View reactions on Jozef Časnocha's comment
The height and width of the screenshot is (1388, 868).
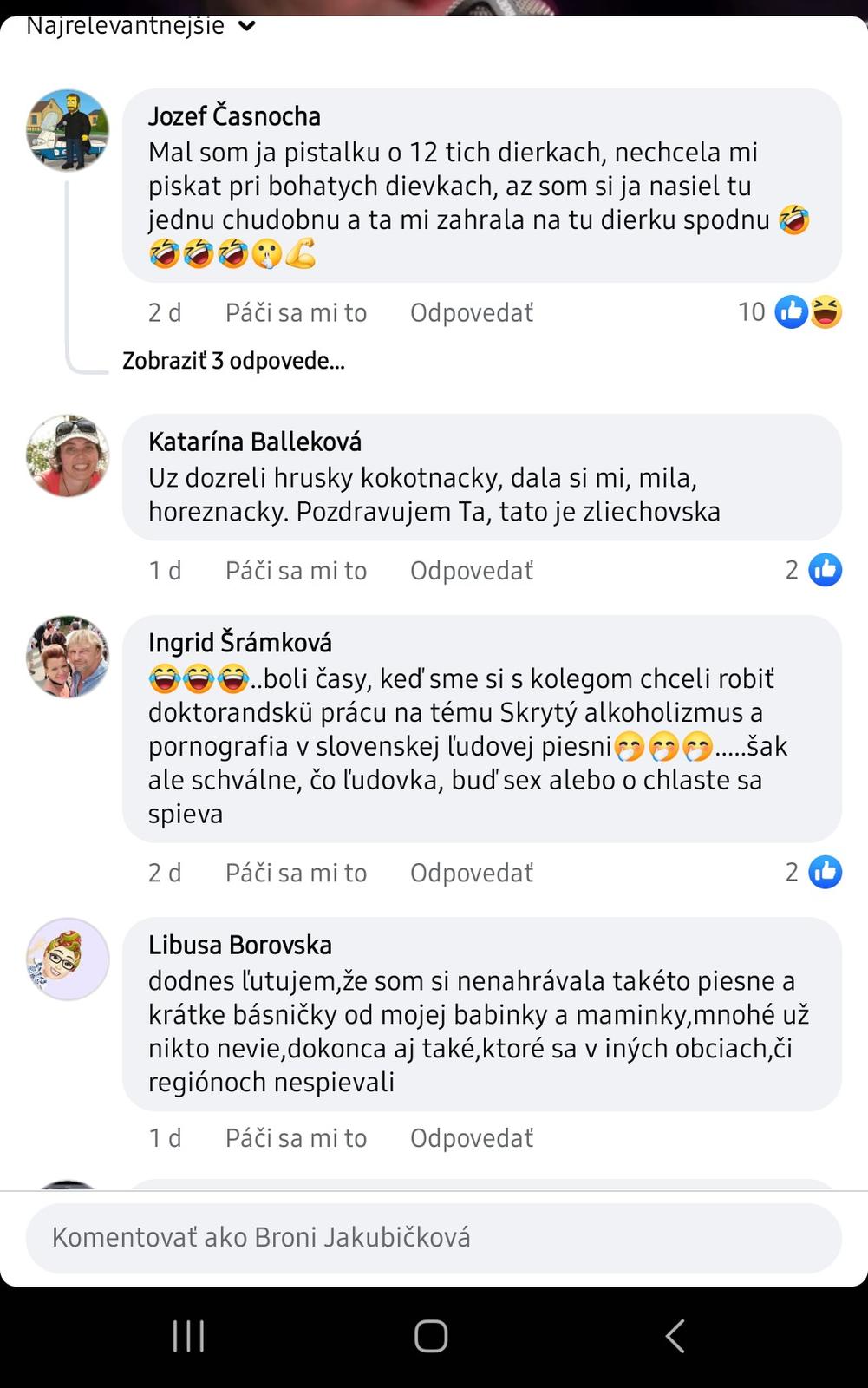tap(790, 311)
